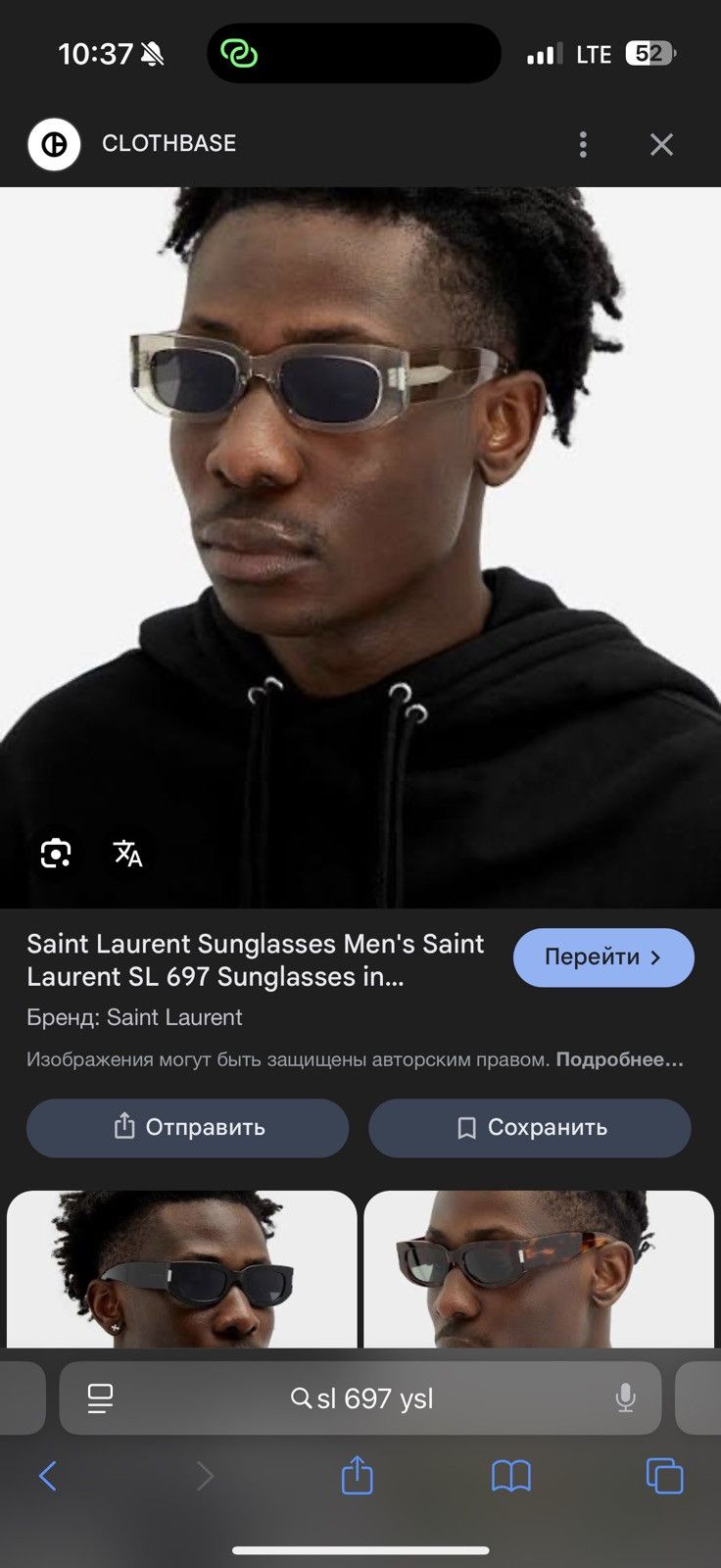Viewport: 721px width, 1568px height.
Task: Go back to the previous page
Action: [47, 1476]
